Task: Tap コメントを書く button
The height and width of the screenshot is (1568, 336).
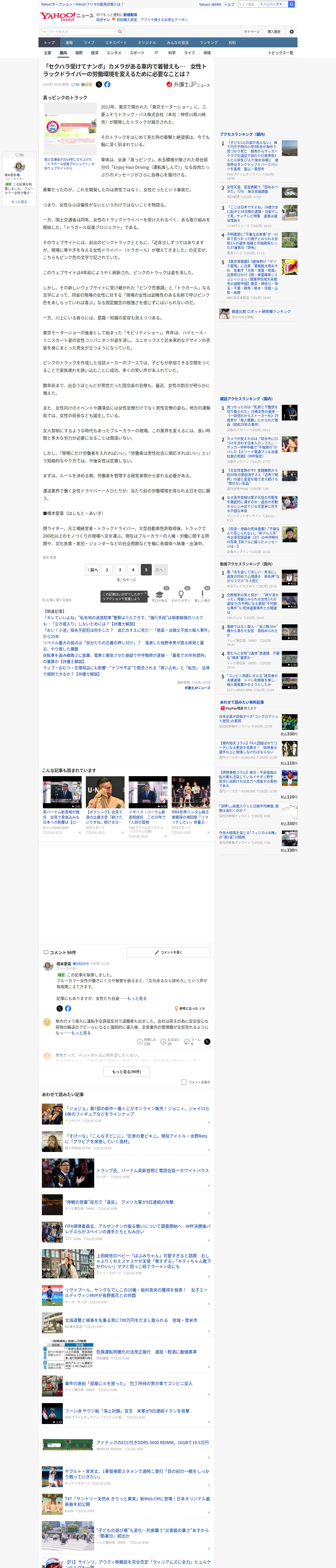Action: coord(168,952)
